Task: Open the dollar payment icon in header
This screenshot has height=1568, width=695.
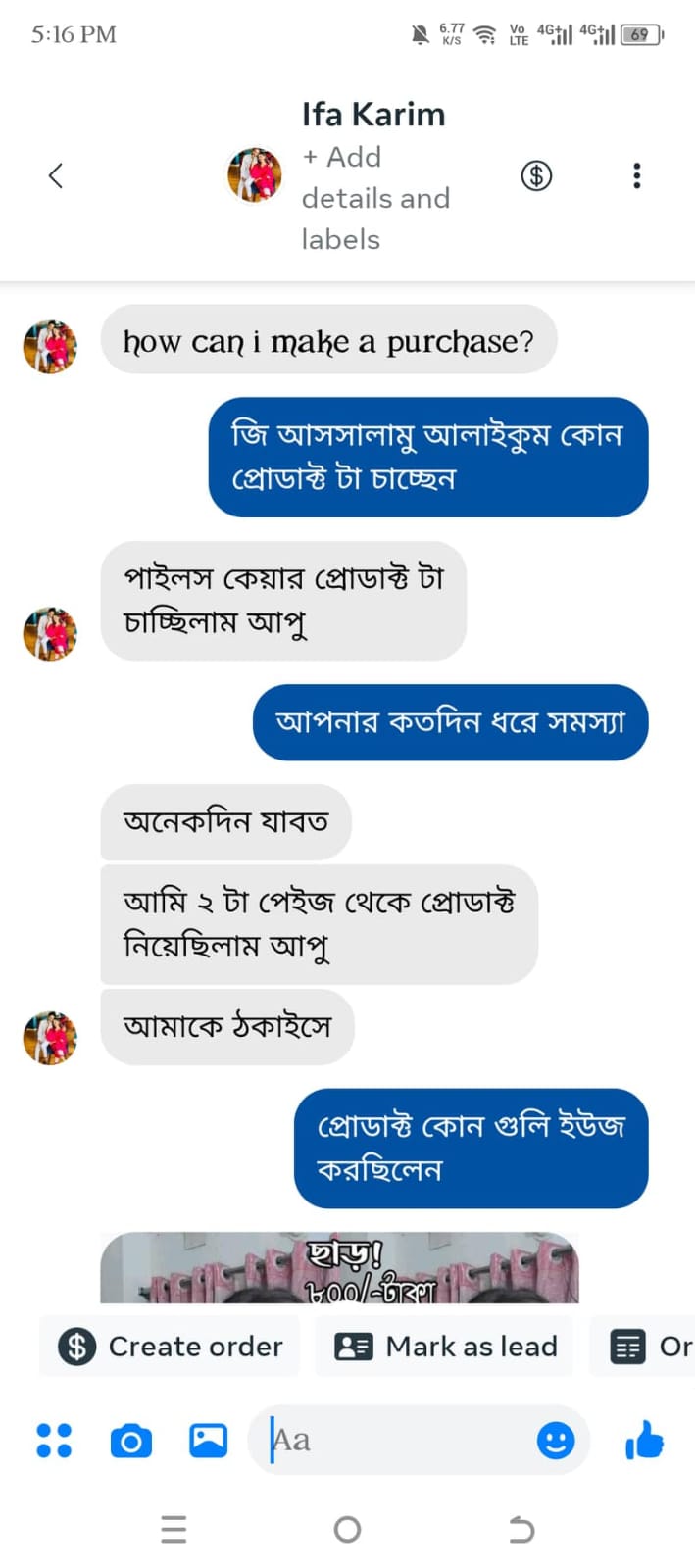Action: pos(536,175)
